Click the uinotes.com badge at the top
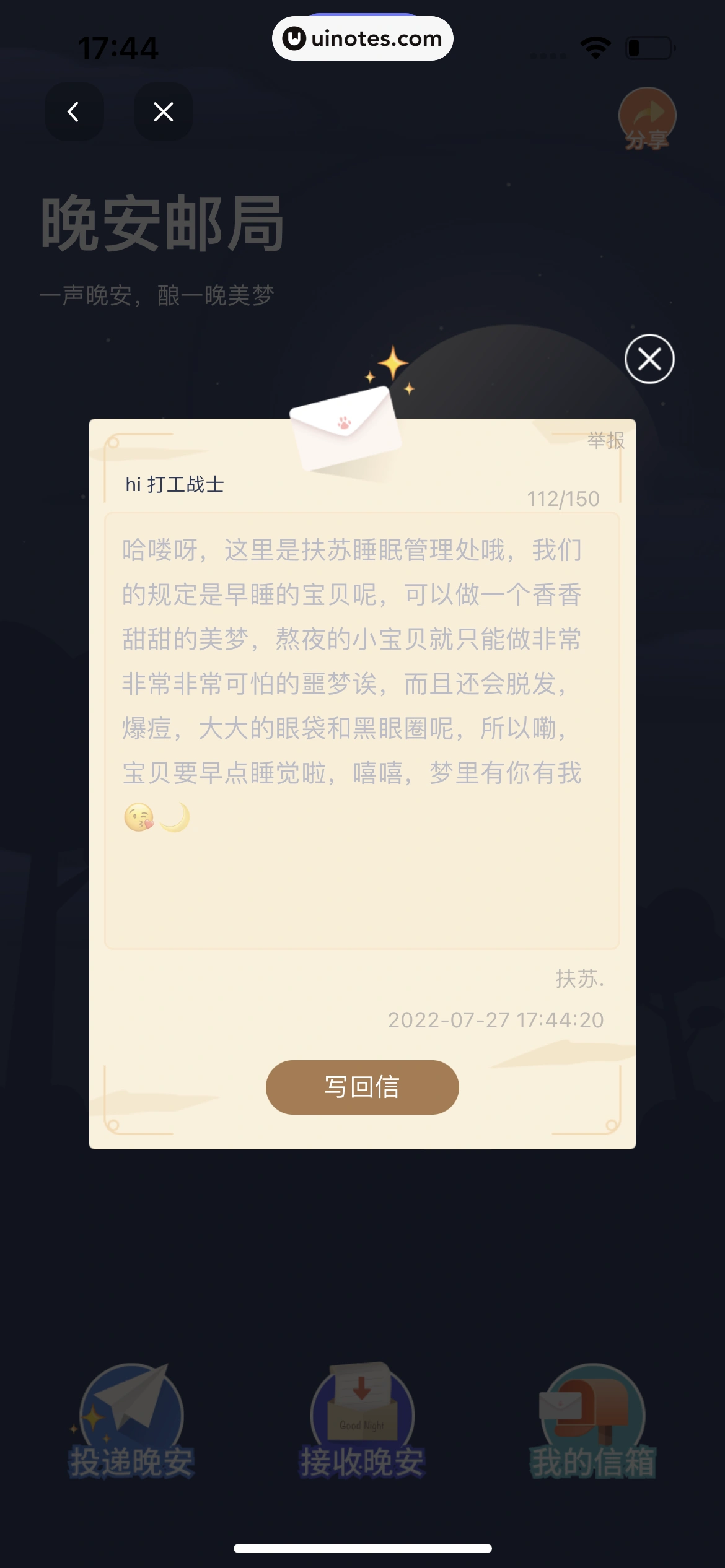 pos(362,38)
